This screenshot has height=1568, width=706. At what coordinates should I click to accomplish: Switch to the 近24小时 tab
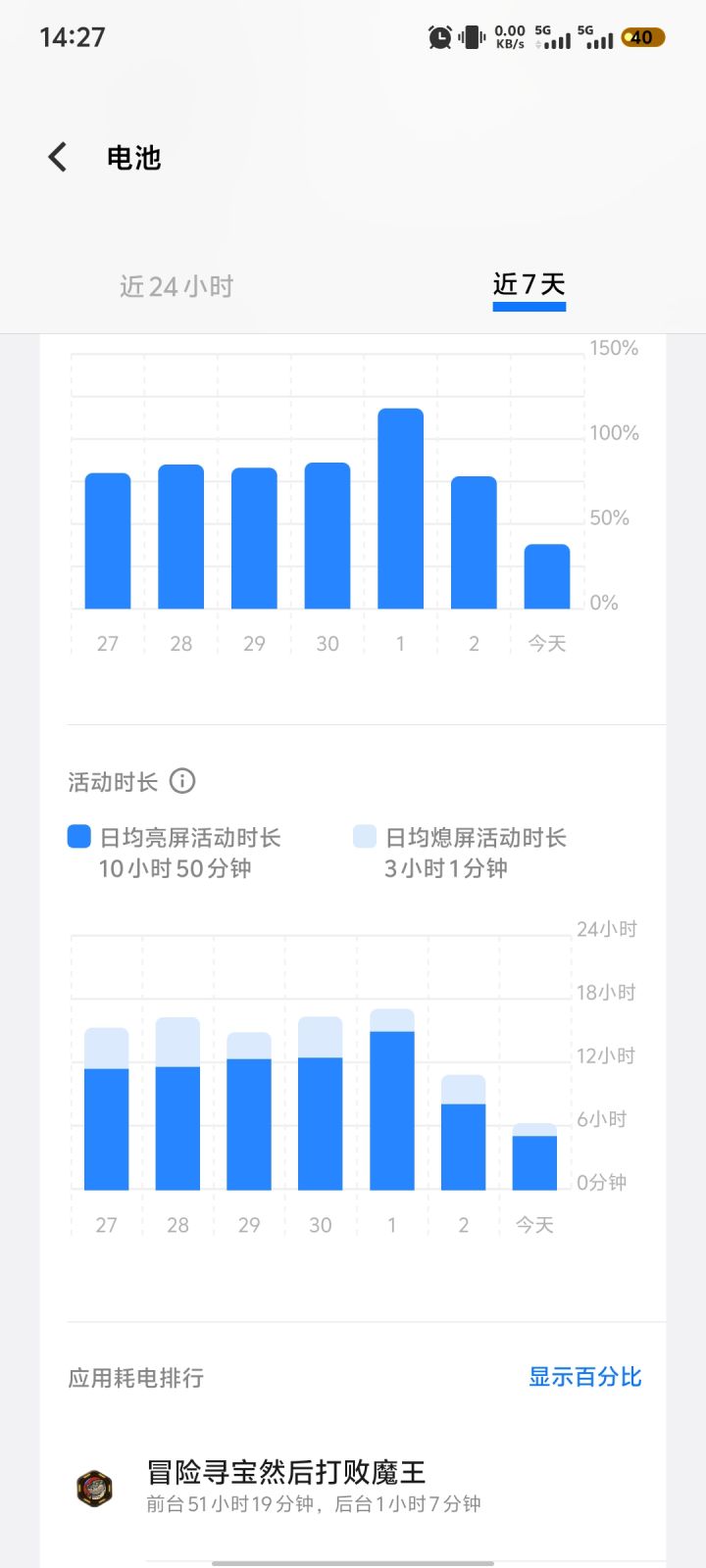pyautogui.click(x=176, y=286)
